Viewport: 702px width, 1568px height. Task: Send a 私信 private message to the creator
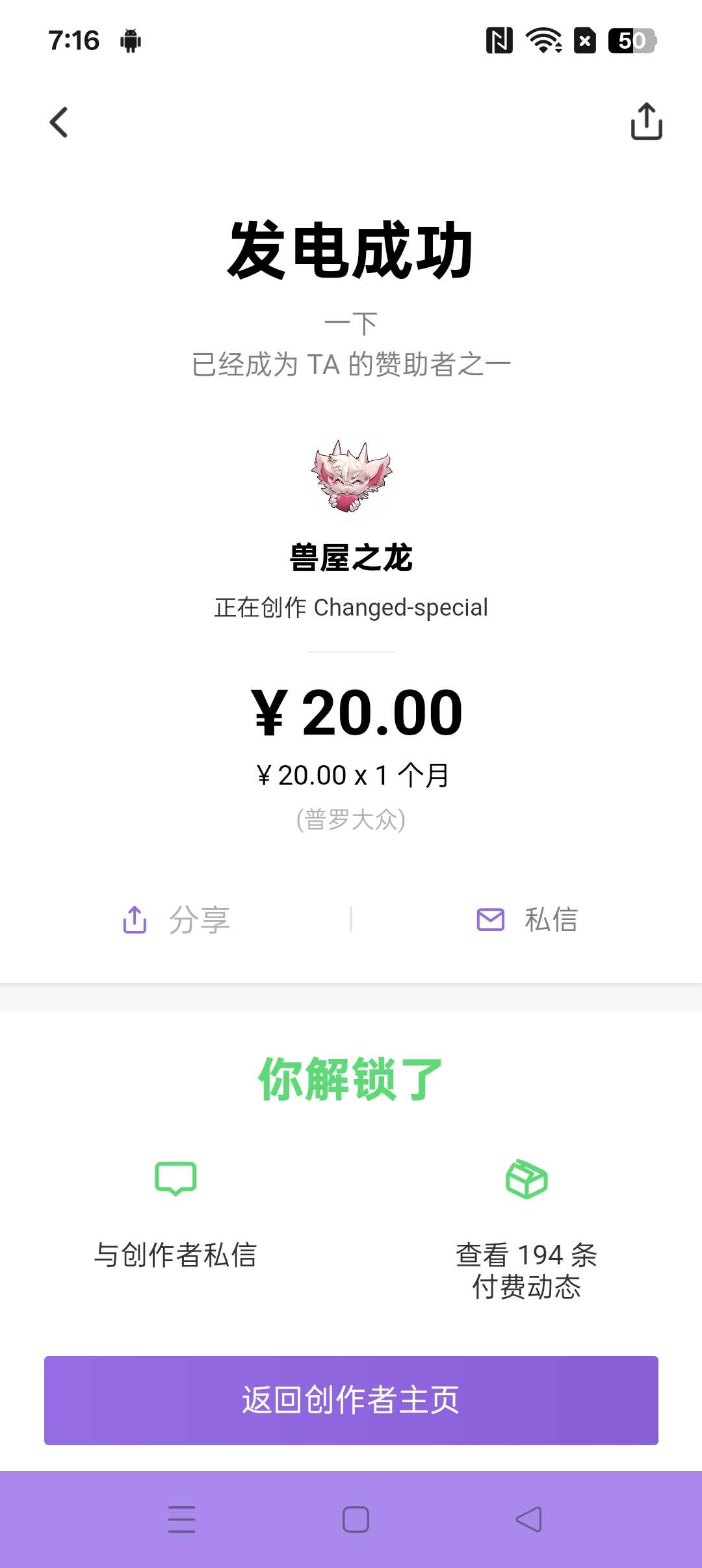527,920
